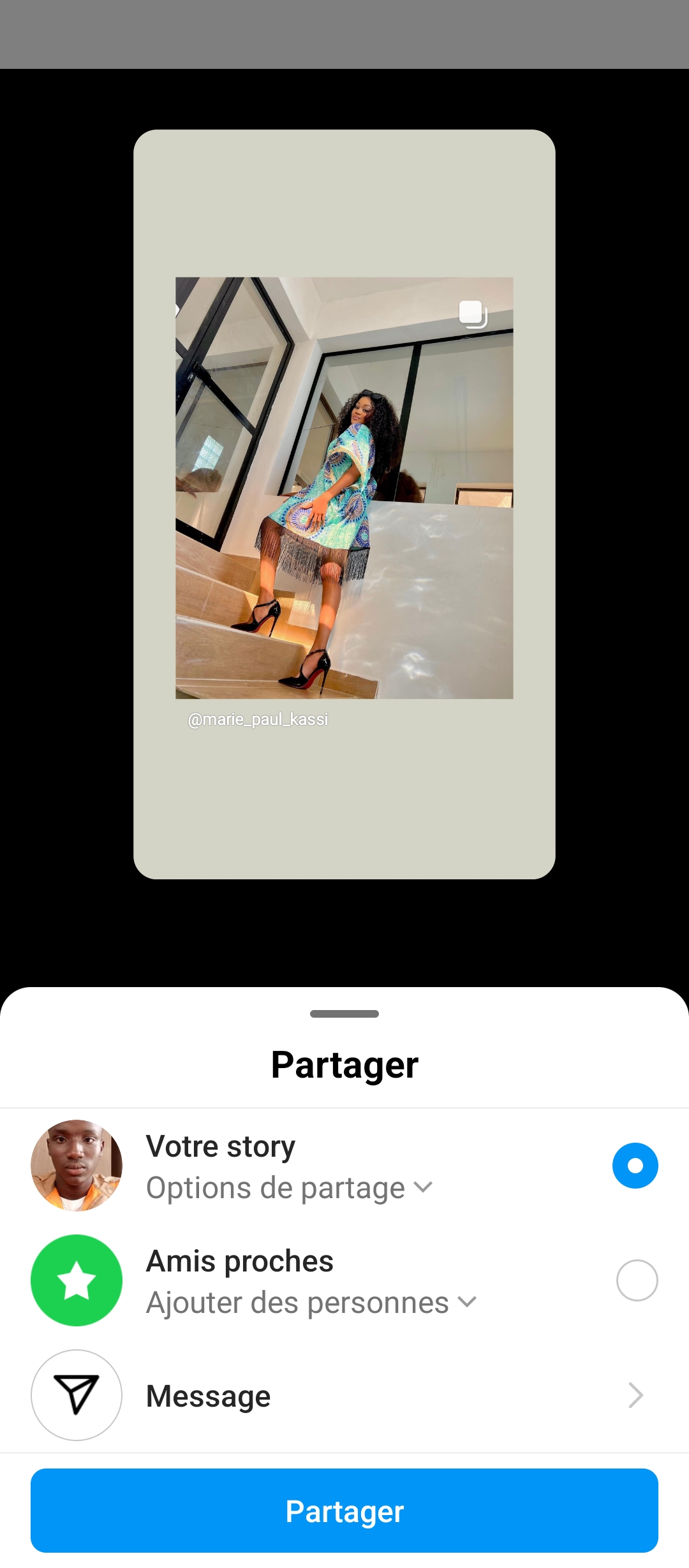
Task: Expand Options de partage dropdown
Action: pyautogui.click(x=290, y=1188)
